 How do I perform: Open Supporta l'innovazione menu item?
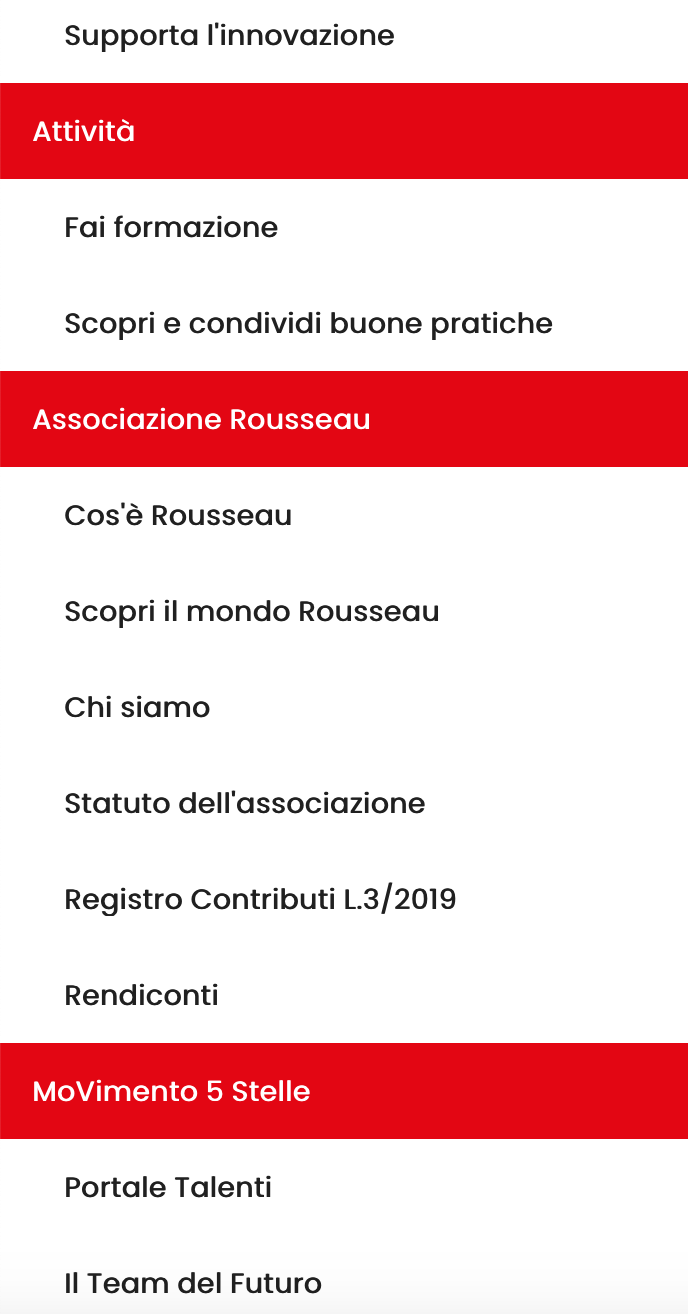click(344, 36)
